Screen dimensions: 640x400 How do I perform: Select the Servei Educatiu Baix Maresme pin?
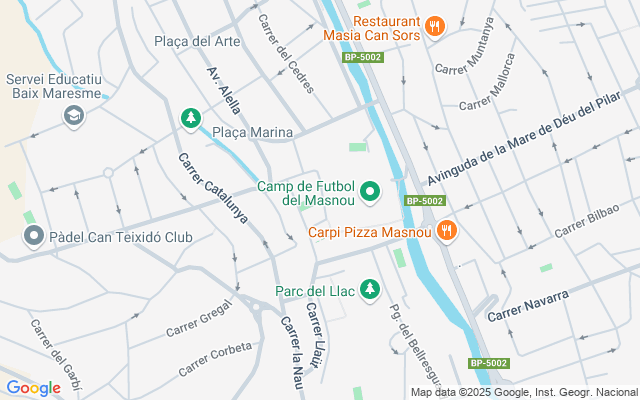(x=73, y=116)
